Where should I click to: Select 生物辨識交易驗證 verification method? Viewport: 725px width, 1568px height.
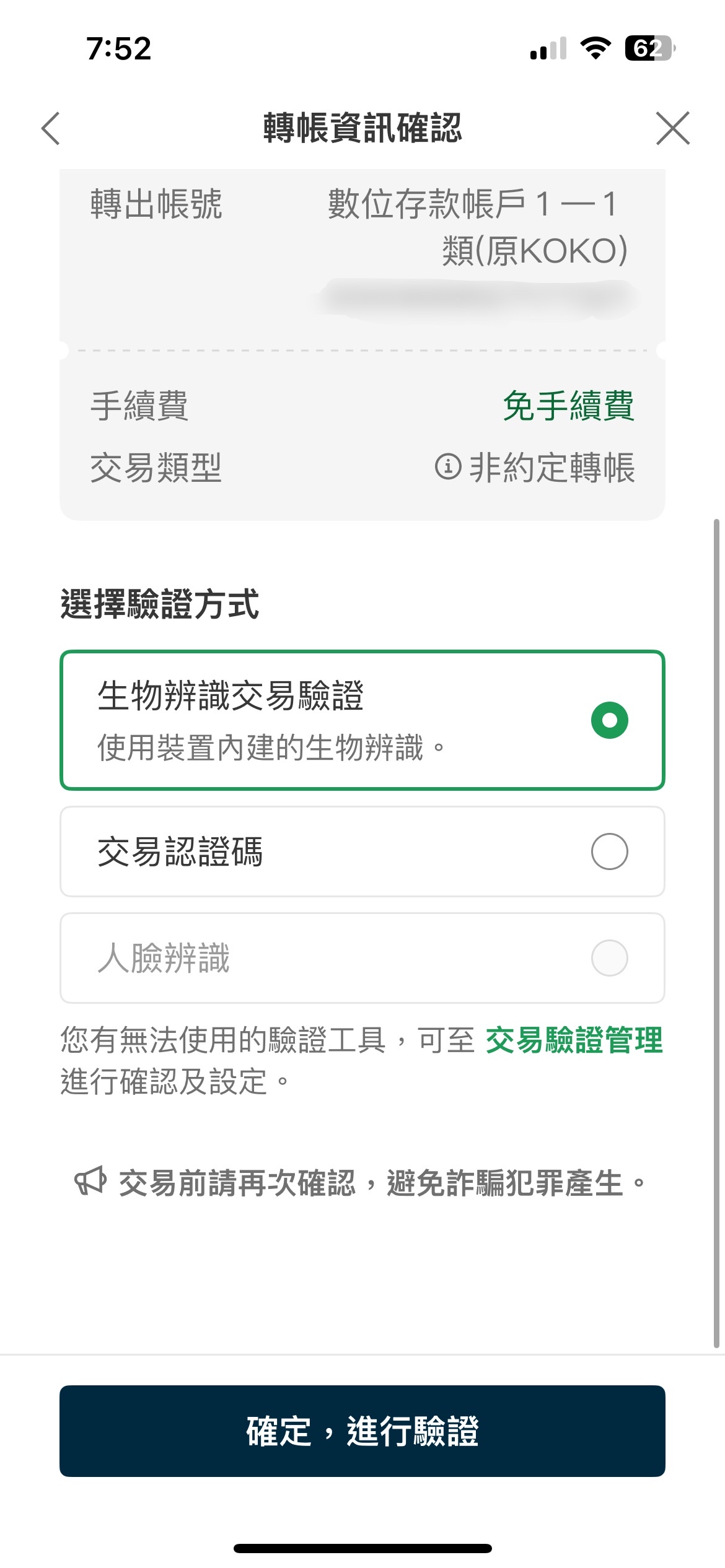(362, 720)
